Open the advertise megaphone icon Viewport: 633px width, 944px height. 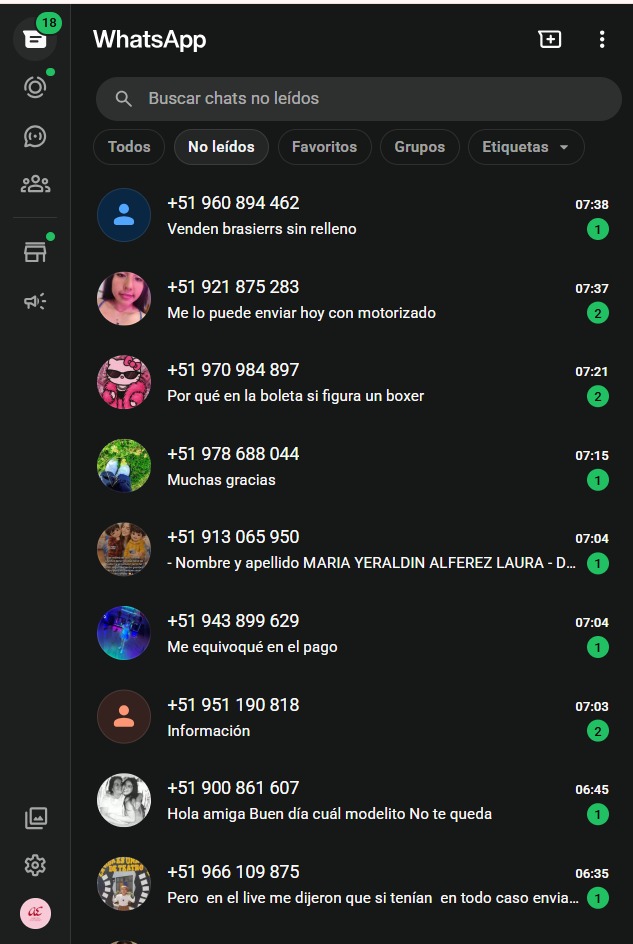pos(35,301)
